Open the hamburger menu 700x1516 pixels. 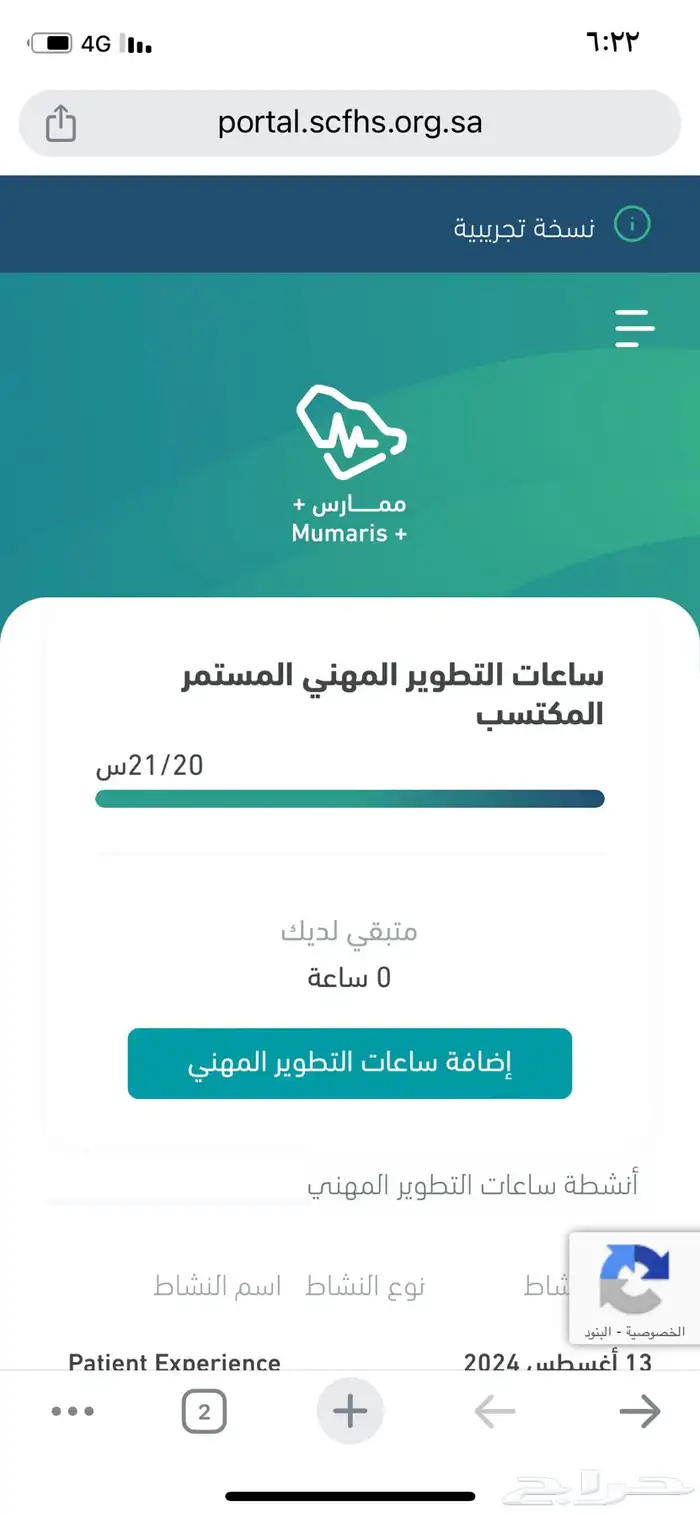click(634, 327)
